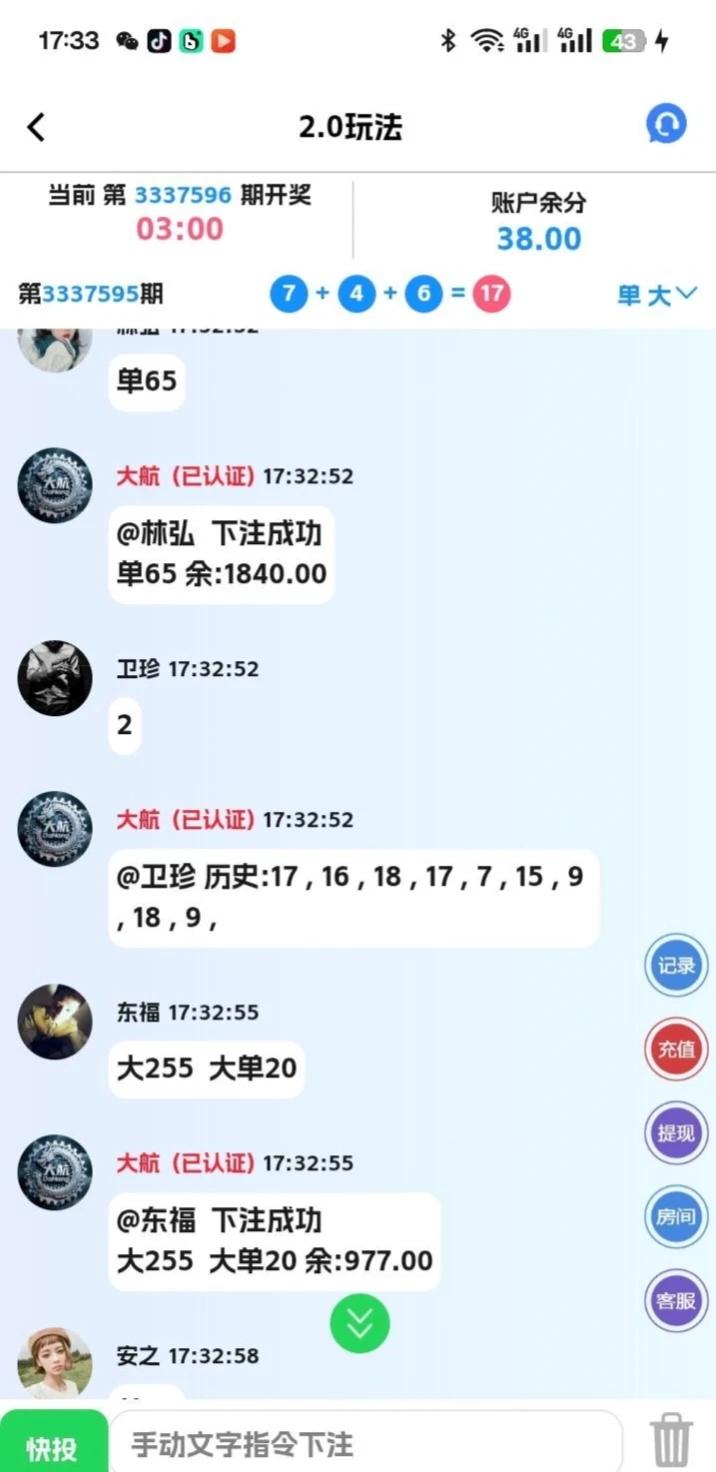Jump to latest messages with green arrow
The width and height of the screenshot is (716, 1472).
coord(360,1323)
